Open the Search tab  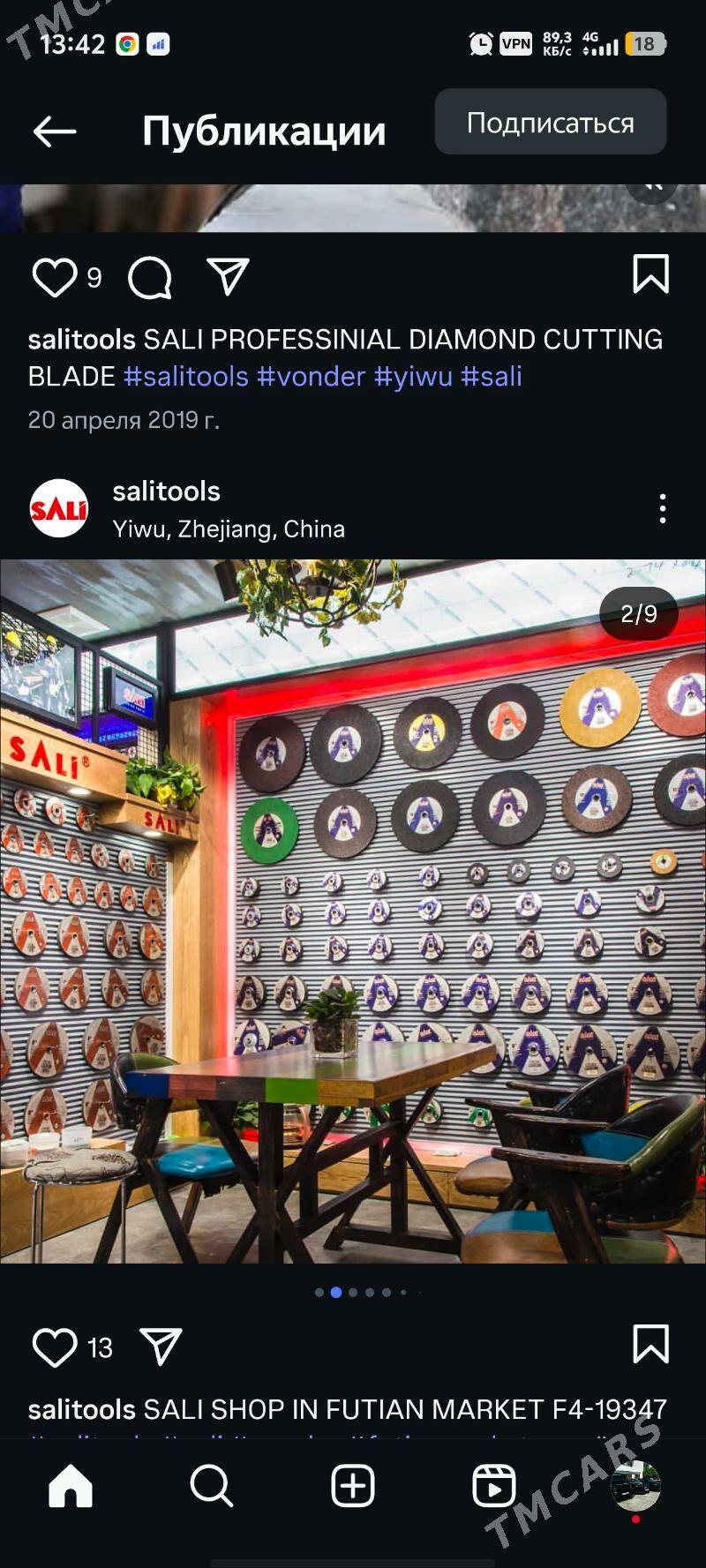(211, 1486)
